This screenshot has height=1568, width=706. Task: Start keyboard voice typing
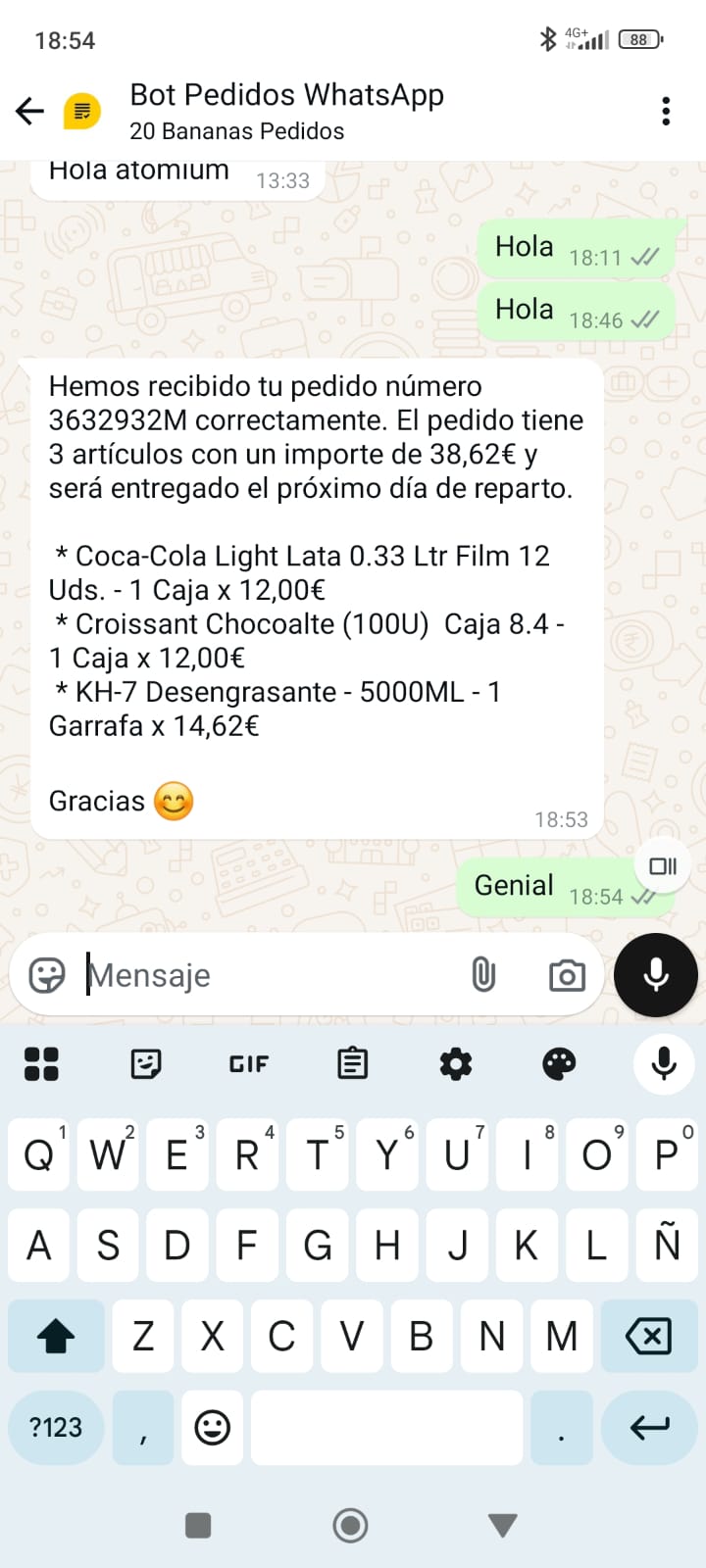click(x=664, y=1063)
